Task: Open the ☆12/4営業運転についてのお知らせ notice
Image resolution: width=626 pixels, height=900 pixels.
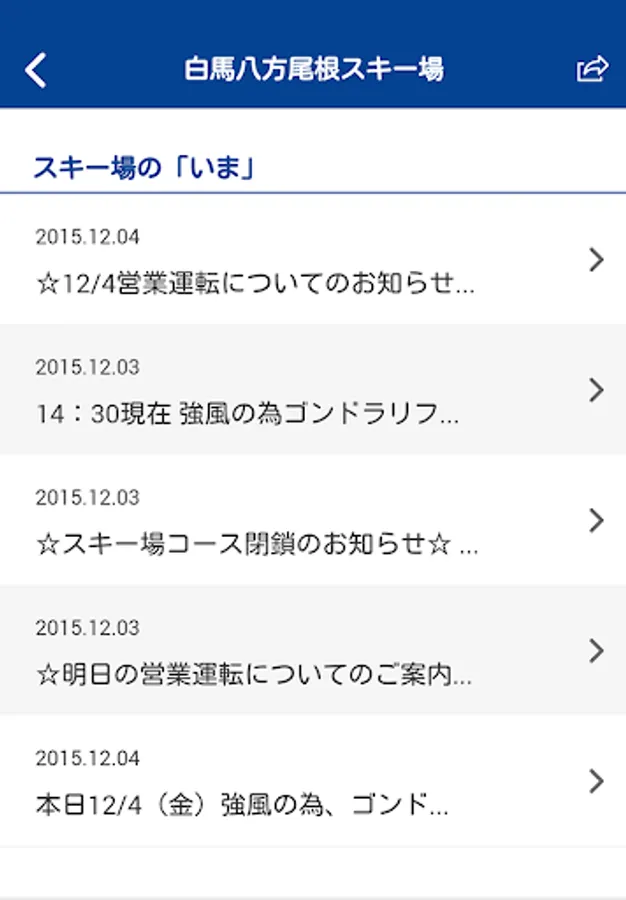Action: coord(313,259)
